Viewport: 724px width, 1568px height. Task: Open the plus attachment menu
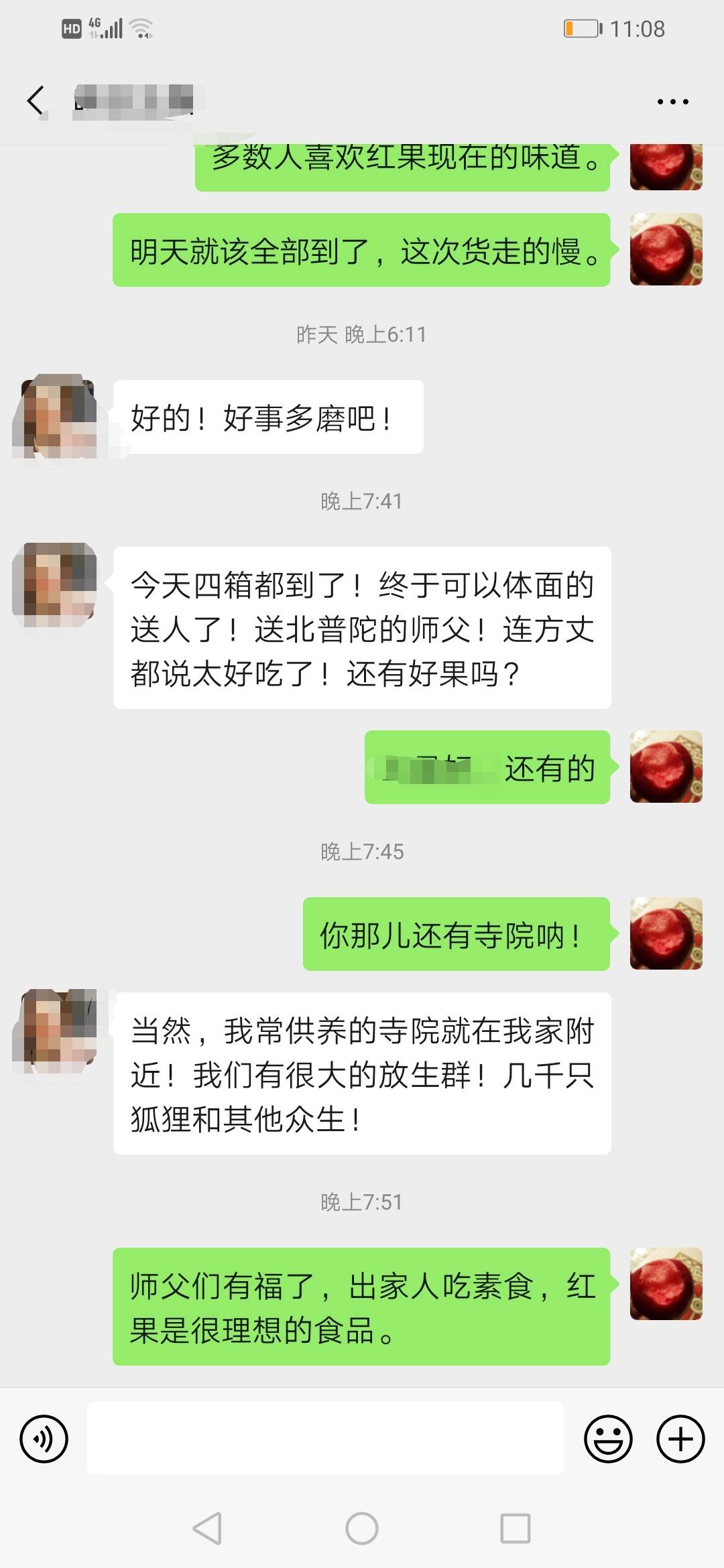(680, 1438)
